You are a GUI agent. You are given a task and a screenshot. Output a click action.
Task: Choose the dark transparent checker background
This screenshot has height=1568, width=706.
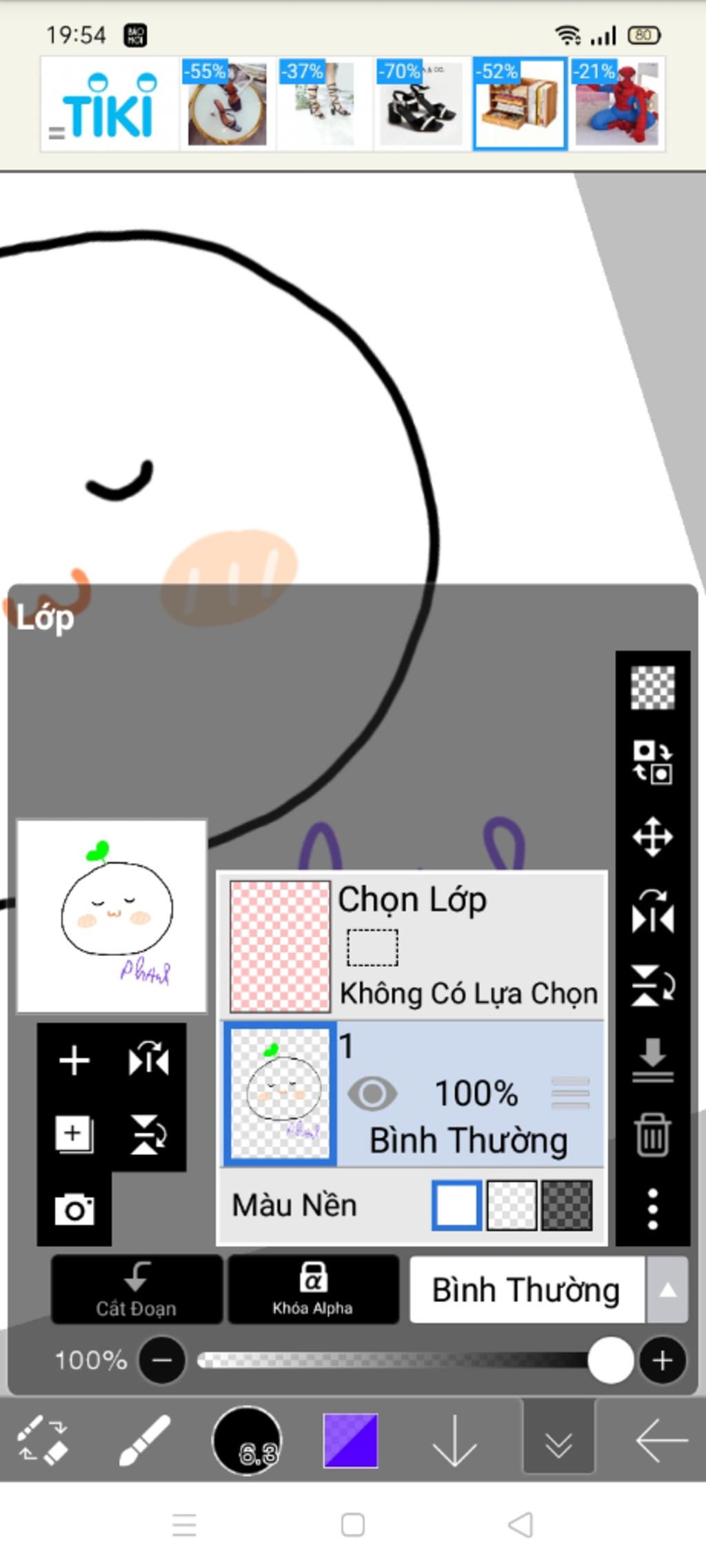(x=566, y=1205)
